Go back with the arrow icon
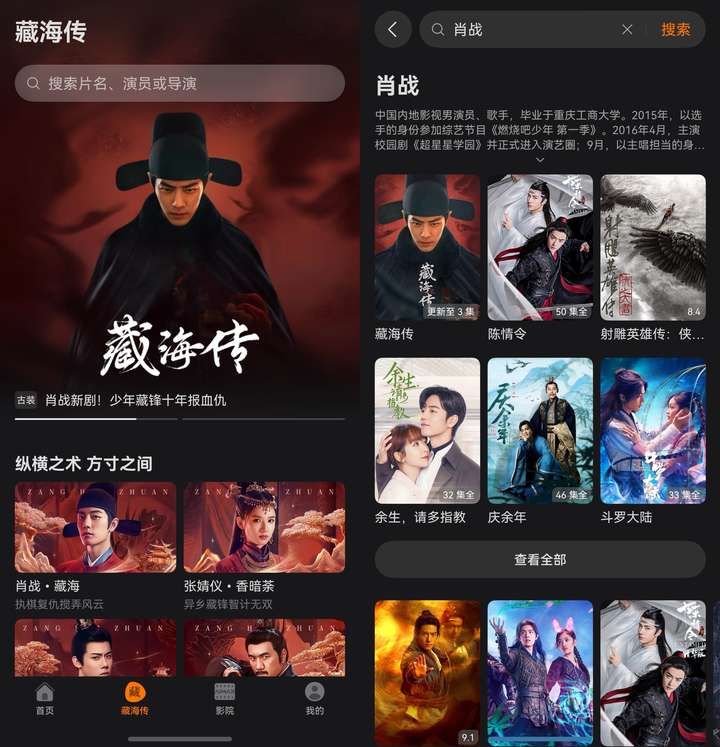This screenshot has width=720, height=747. point(392,30)
